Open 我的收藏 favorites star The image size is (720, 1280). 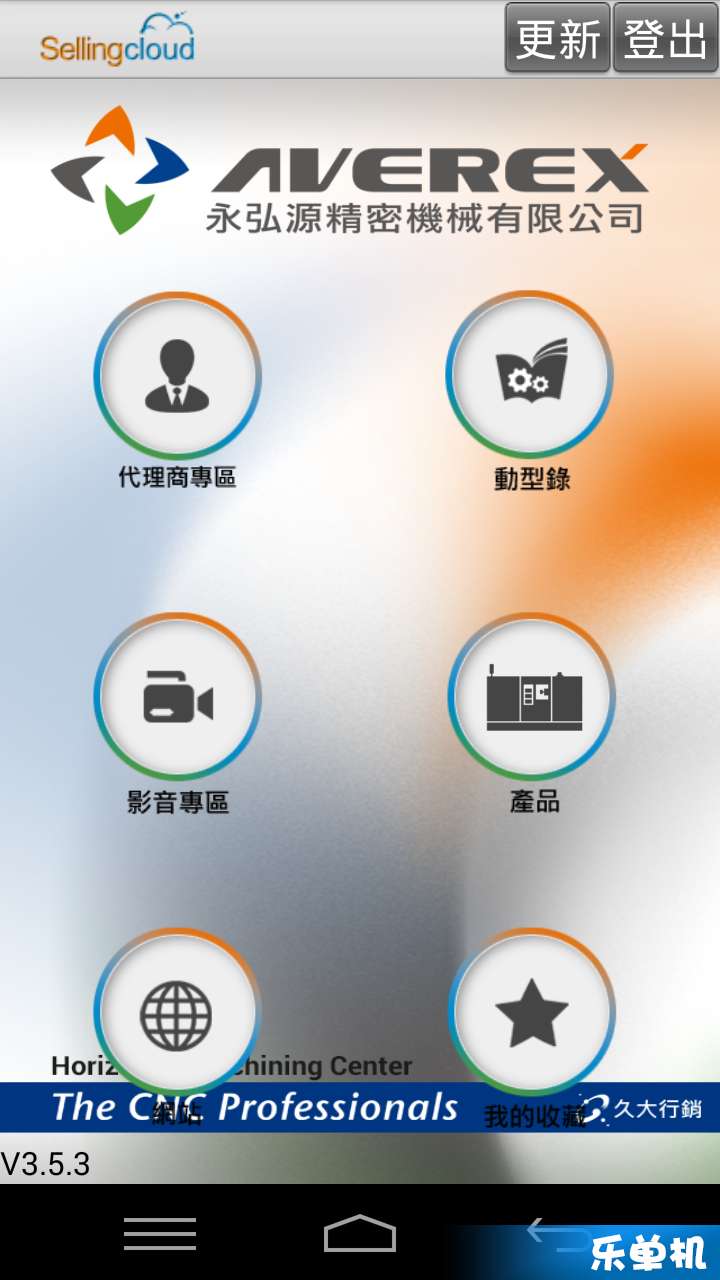[531, 1013]
